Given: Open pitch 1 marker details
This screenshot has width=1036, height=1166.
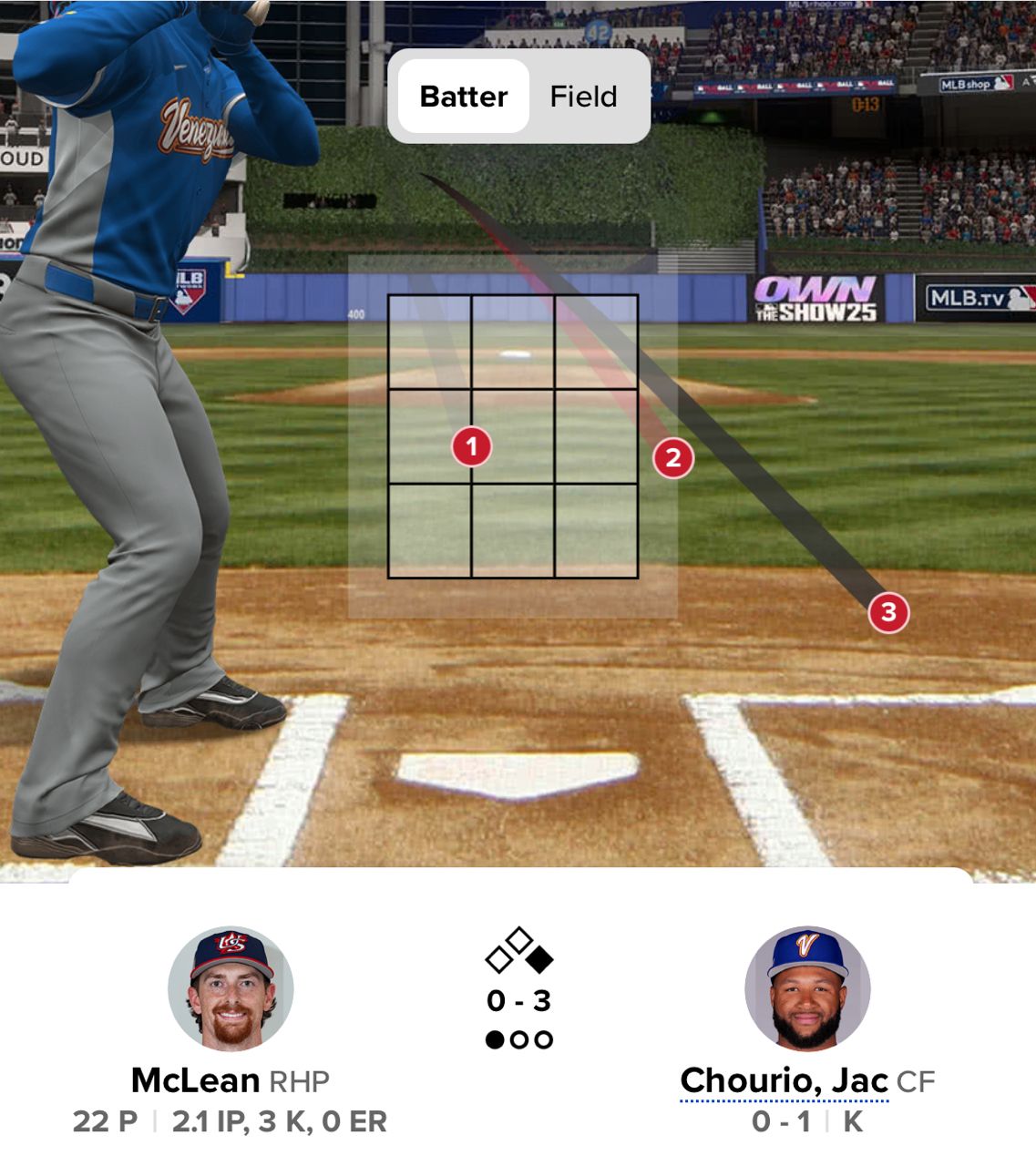Looking at the screenshot, I should pos(472,446).
